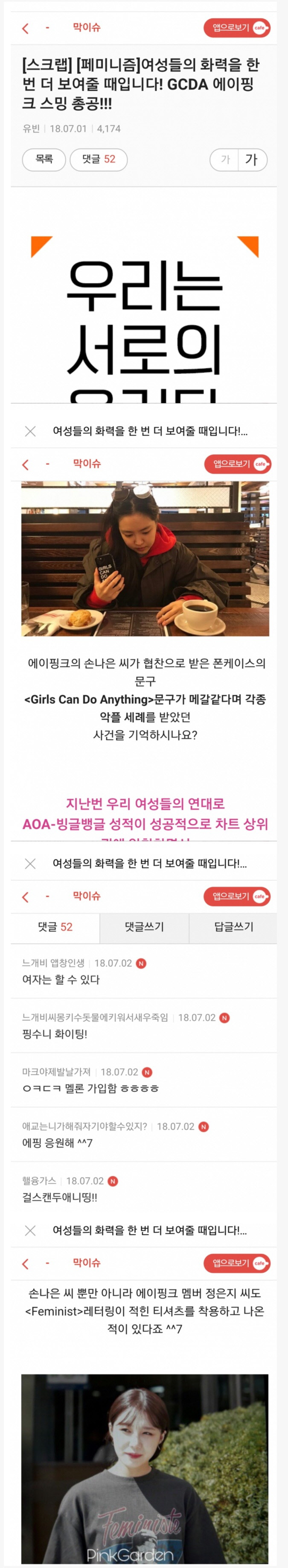Open the 댓글 52 comments button
Image resolution: width=288 pixels, height=1568 pixels.
tap(99, 159)
